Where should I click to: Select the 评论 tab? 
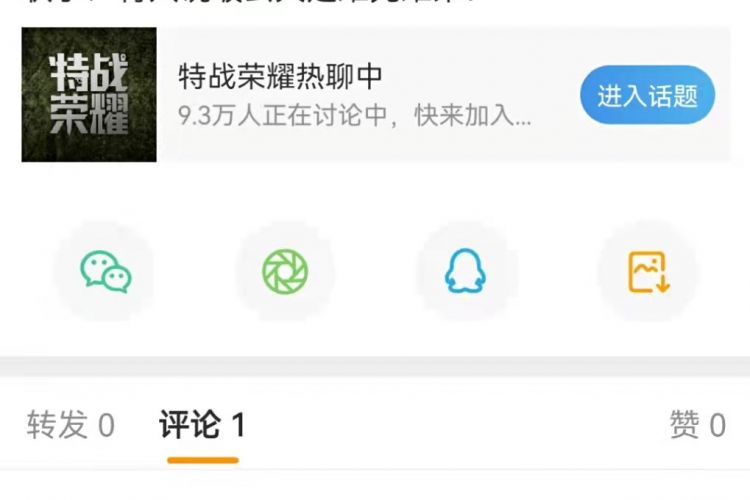pyautogui.click(x=202, y=425)
